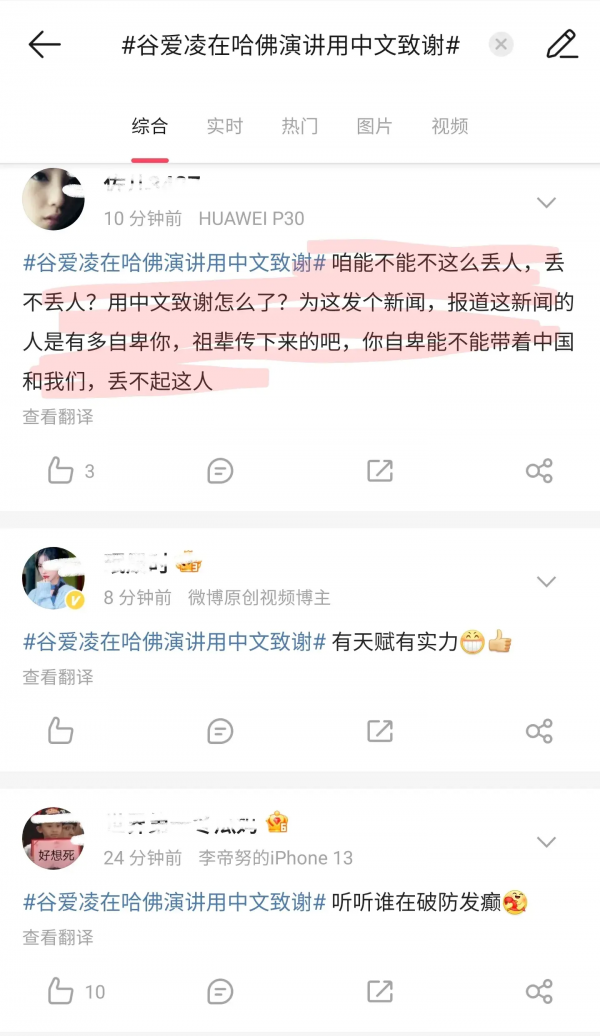Open avatar of 微博原创视频博主 user

(52, 578)
